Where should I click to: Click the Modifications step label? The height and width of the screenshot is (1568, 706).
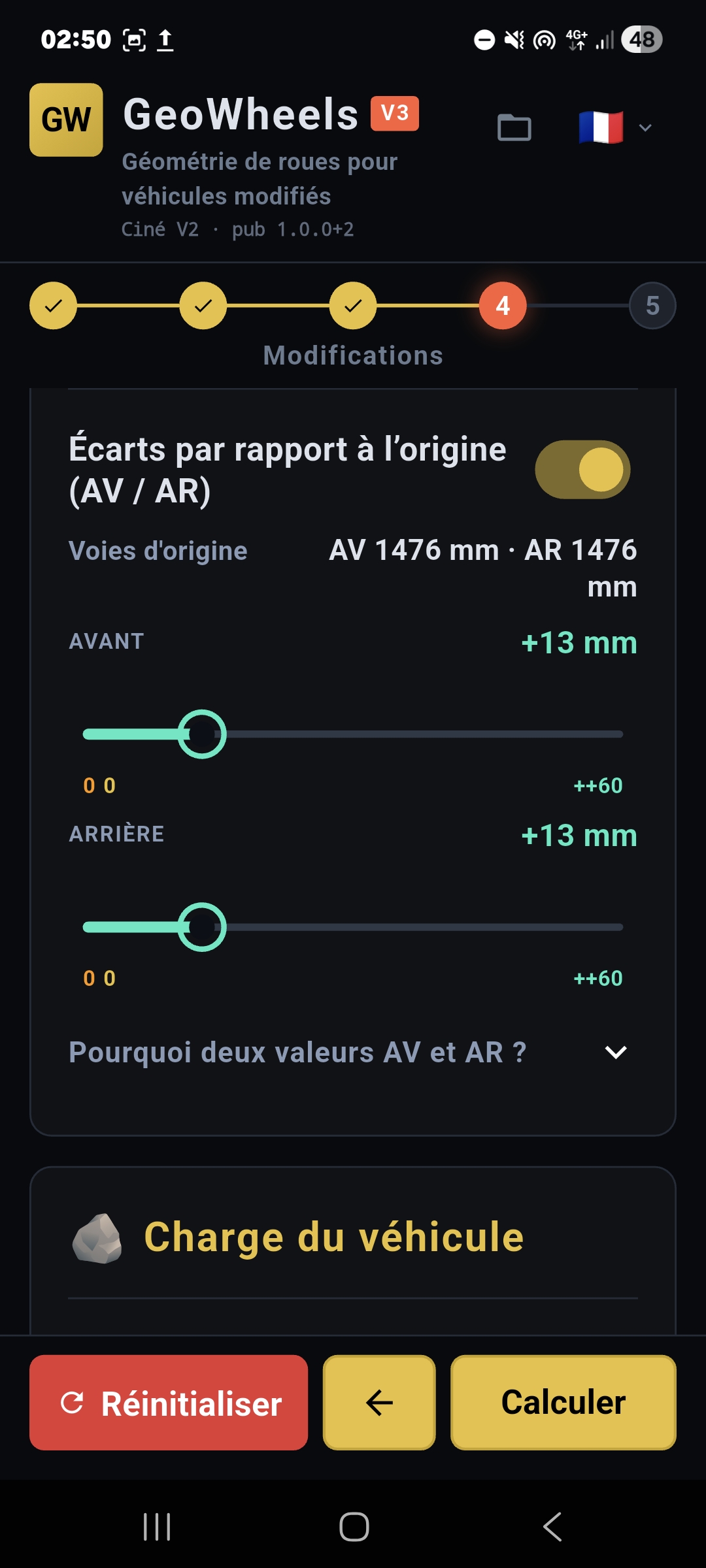pos(352,355)
